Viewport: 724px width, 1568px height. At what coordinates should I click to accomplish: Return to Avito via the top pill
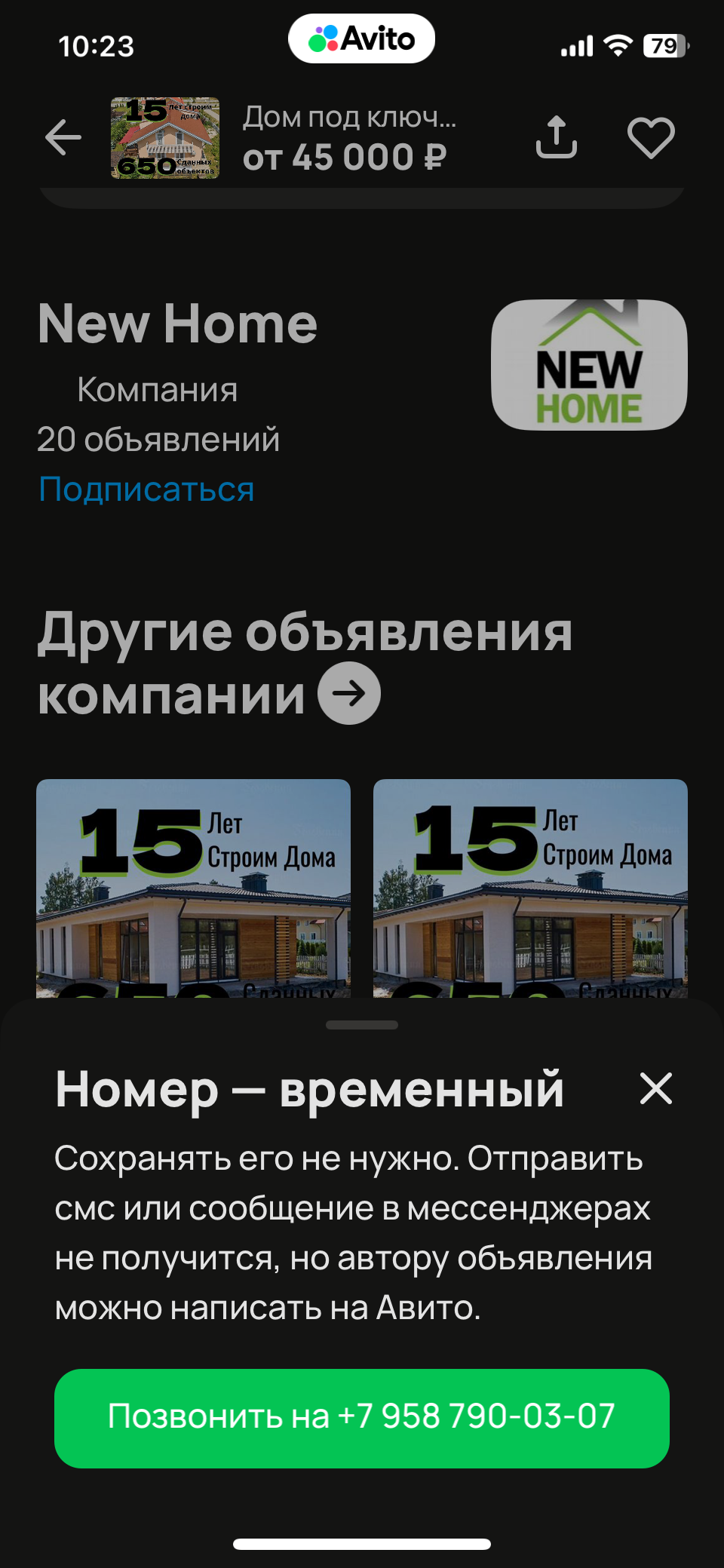tap(362, 39)
